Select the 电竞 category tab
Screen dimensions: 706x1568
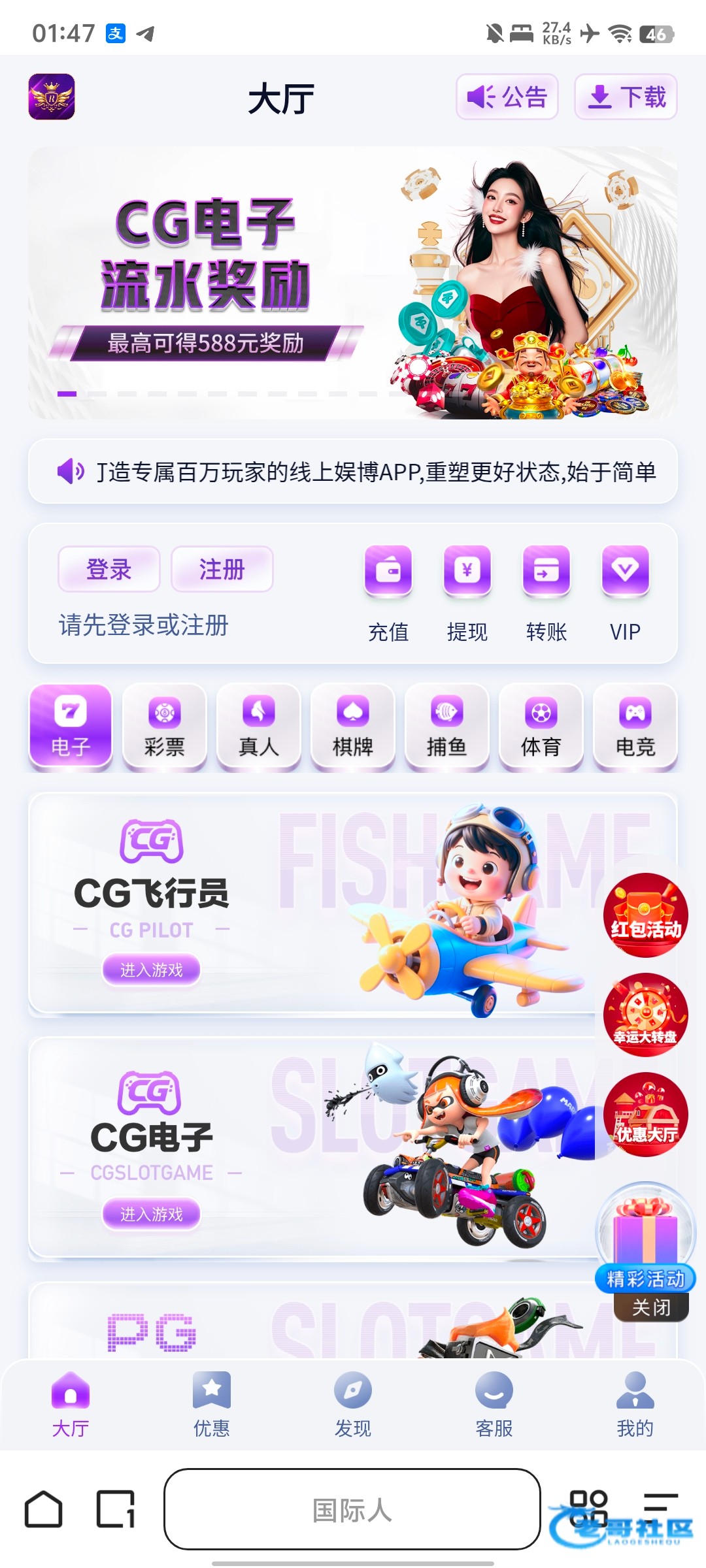click(635, 727)
